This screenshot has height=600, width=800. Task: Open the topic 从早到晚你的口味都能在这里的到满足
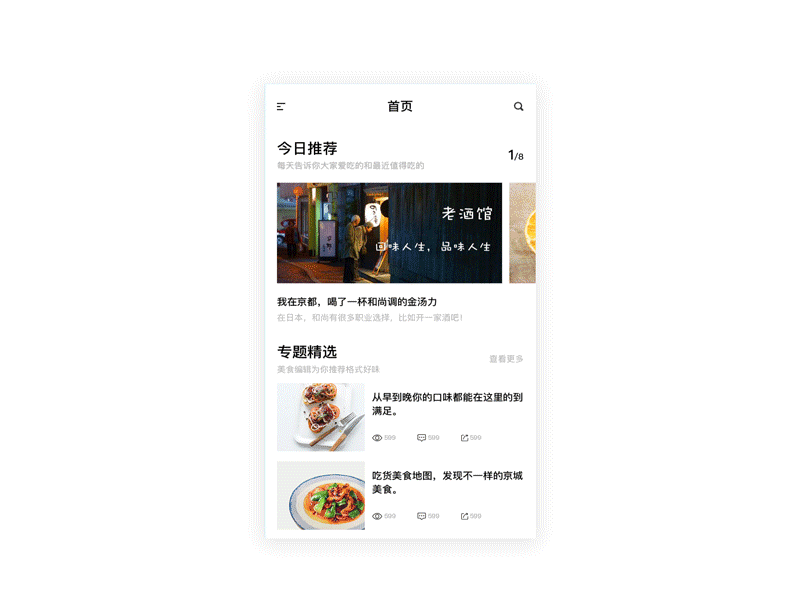447,404
